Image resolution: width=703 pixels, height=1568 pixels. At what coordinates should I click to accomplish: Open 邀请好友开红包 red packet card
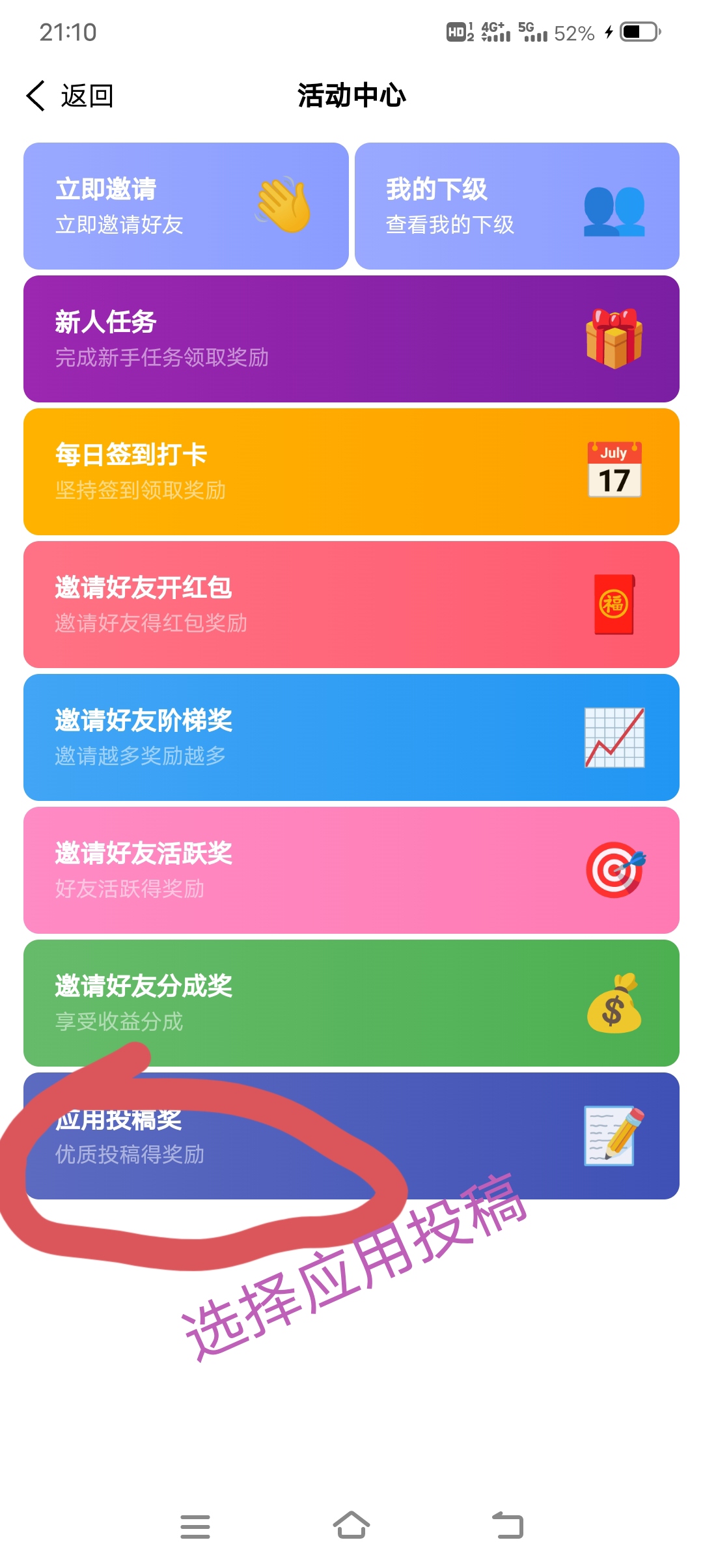point(351,604)
